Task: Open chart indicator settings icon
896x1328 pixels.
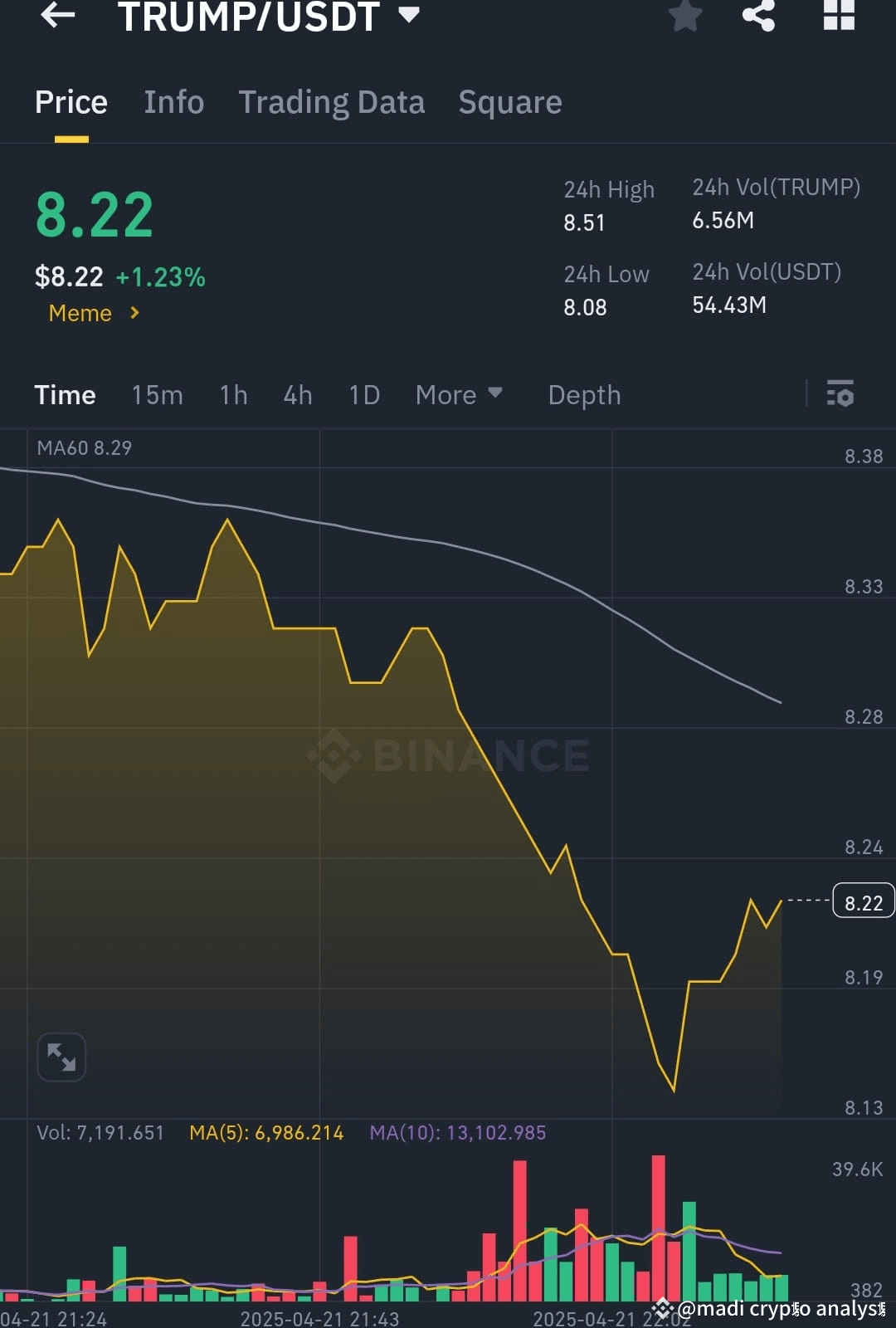Action: pyautogui.click(x=840, y=394)
